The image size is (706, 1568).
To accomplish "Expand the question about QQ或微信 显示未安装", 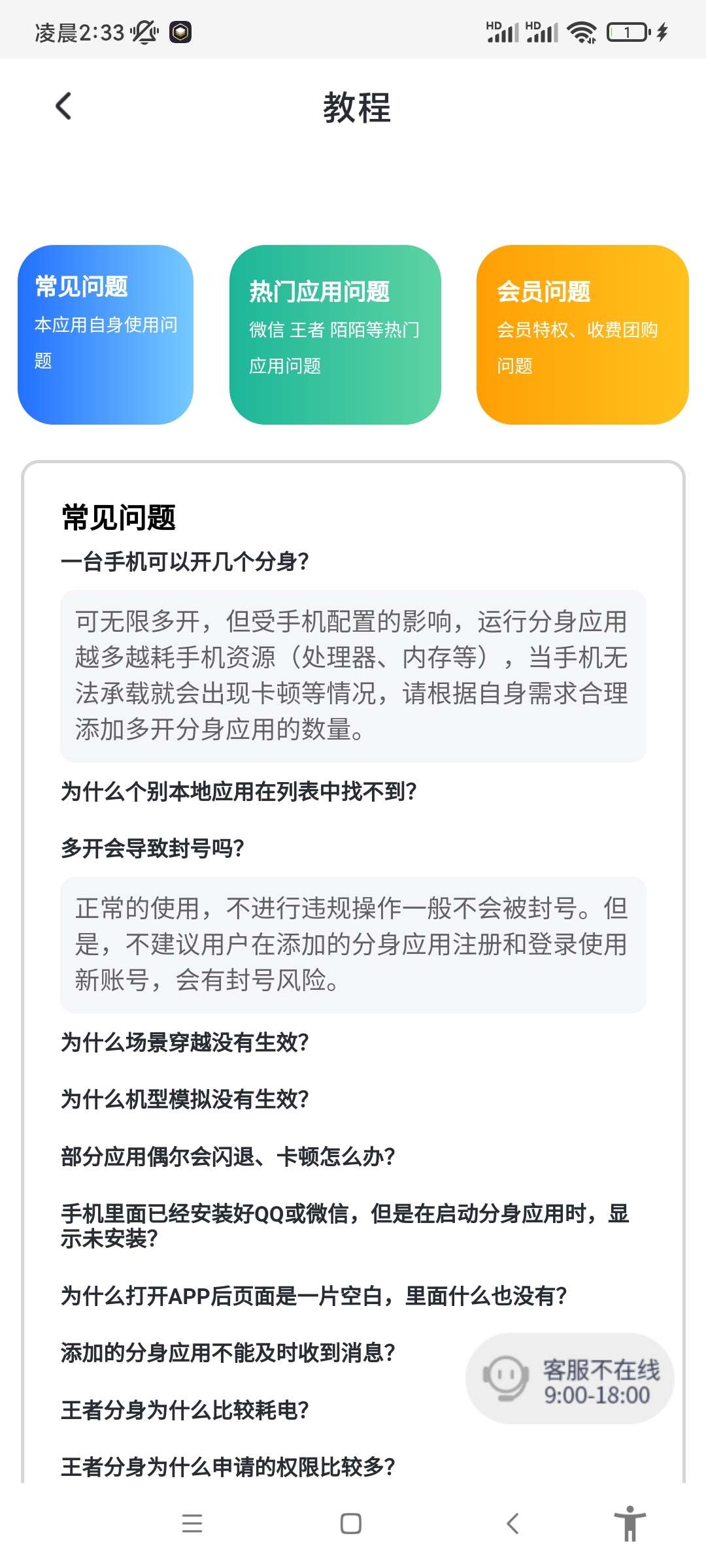I will (x=345, y=1225).
